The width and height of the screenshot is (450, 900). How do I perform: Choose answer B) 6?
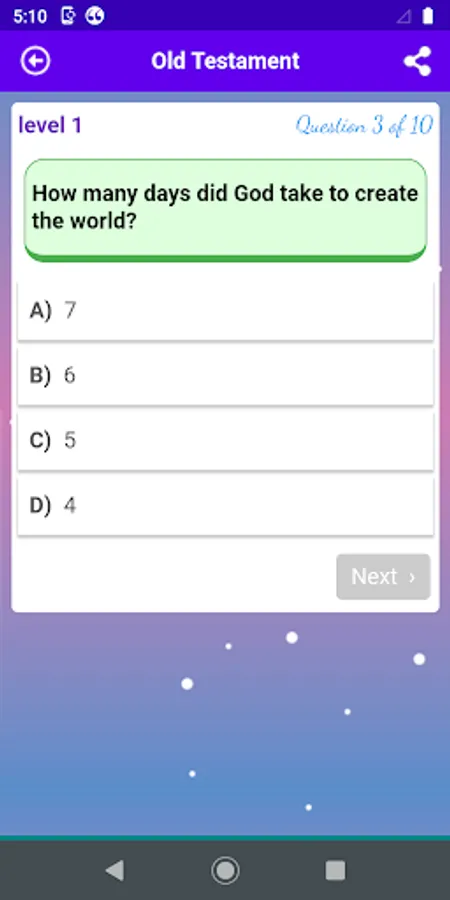tap(226, 375)
